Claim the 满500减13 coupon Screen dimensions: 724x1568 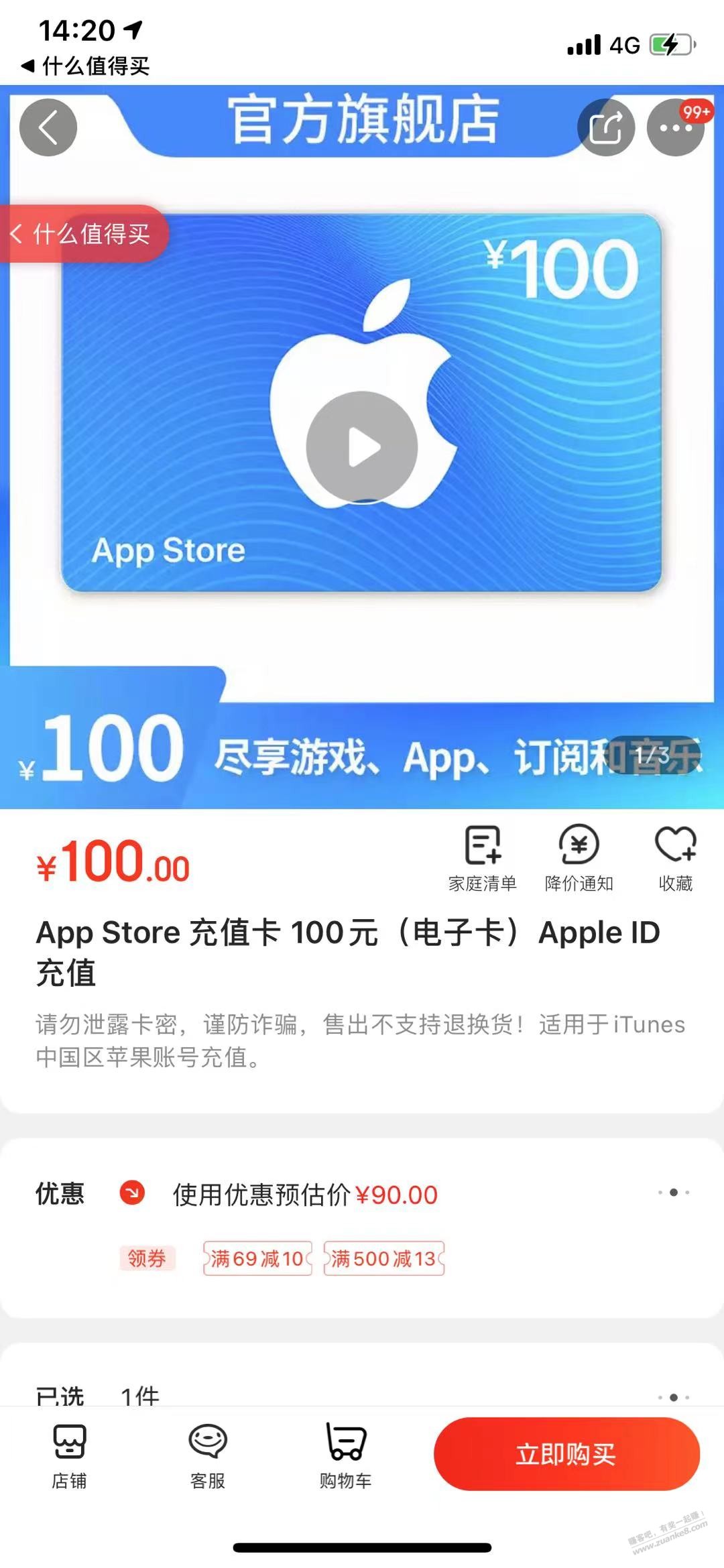click(x=384, y=1258)
